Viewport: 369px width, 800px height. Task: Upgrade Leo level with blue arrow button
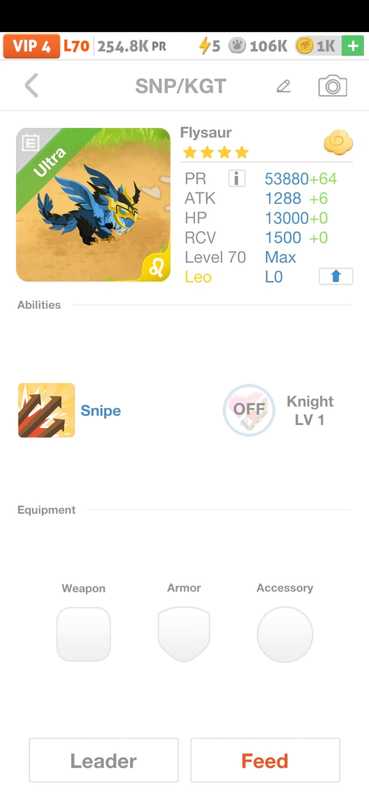(x=336, y=277)
